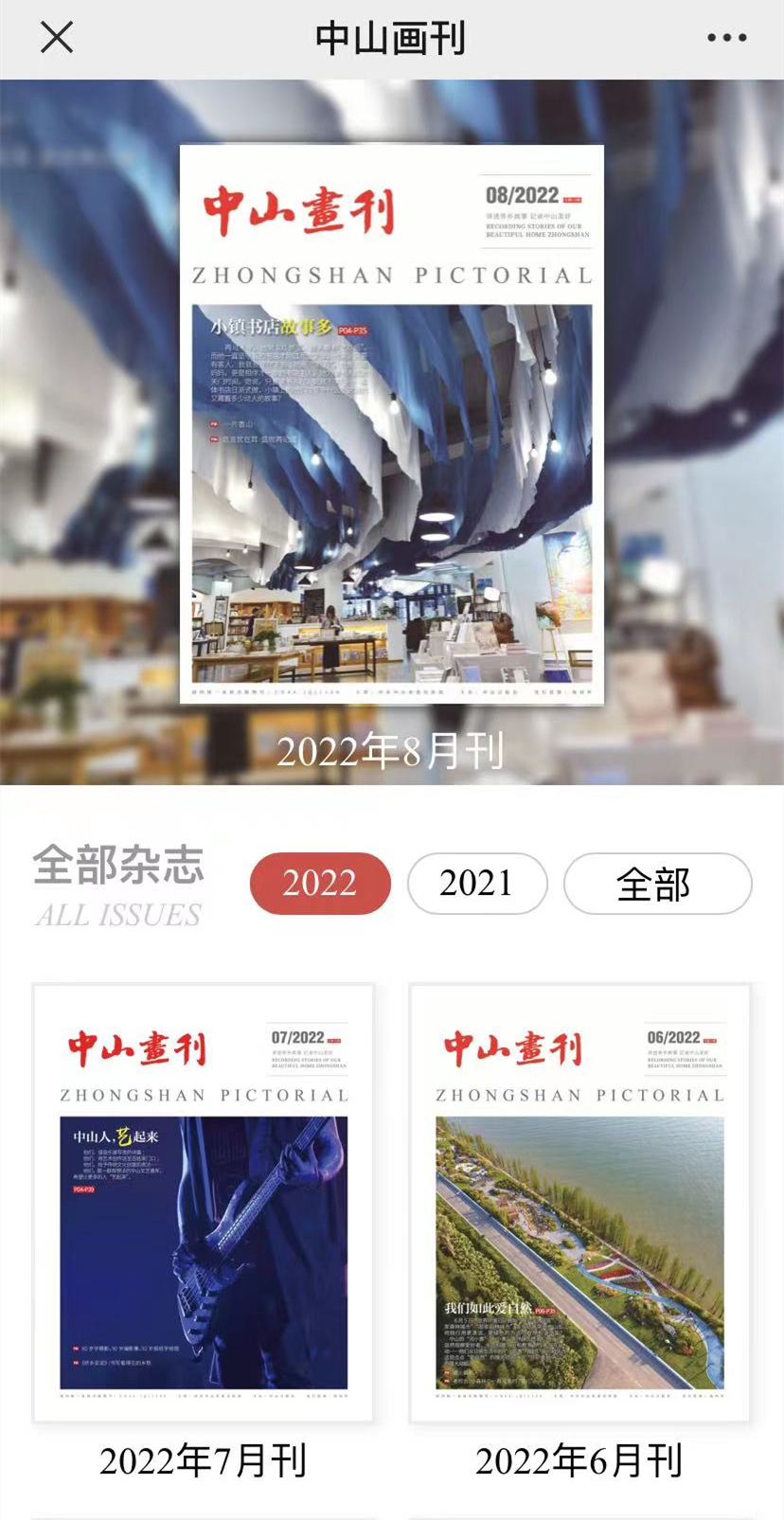Switch to the 2021 issues filter

pos(477,884)
